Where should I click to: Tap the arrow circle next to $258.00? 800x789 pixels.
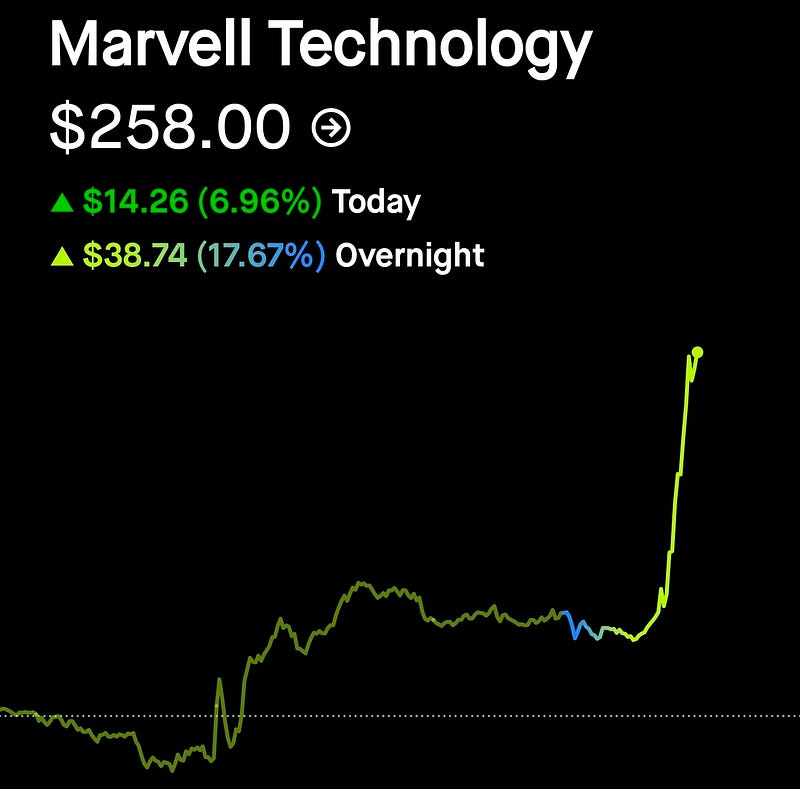pos(331,128)
